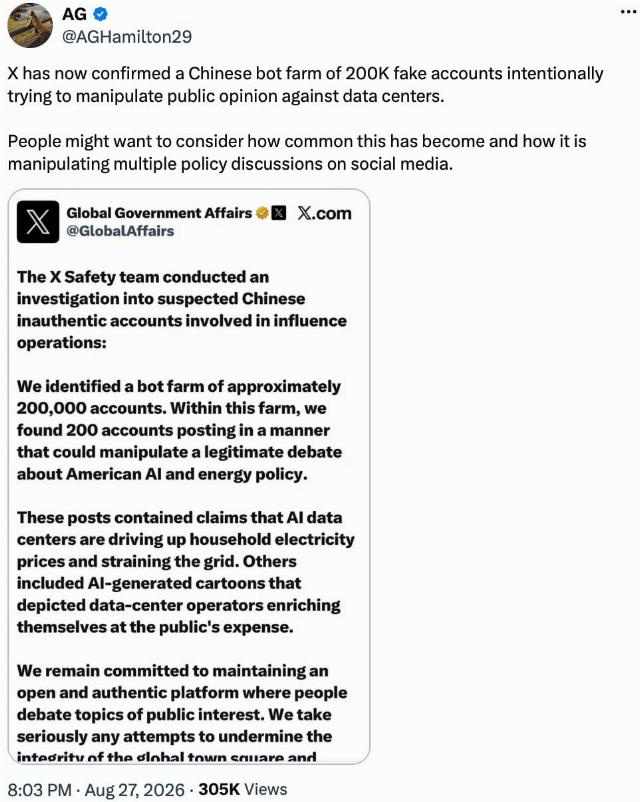The image size is (640, 802).
Task: Open the @AGHamilton29 profile handle
Action: coord(127,37)
